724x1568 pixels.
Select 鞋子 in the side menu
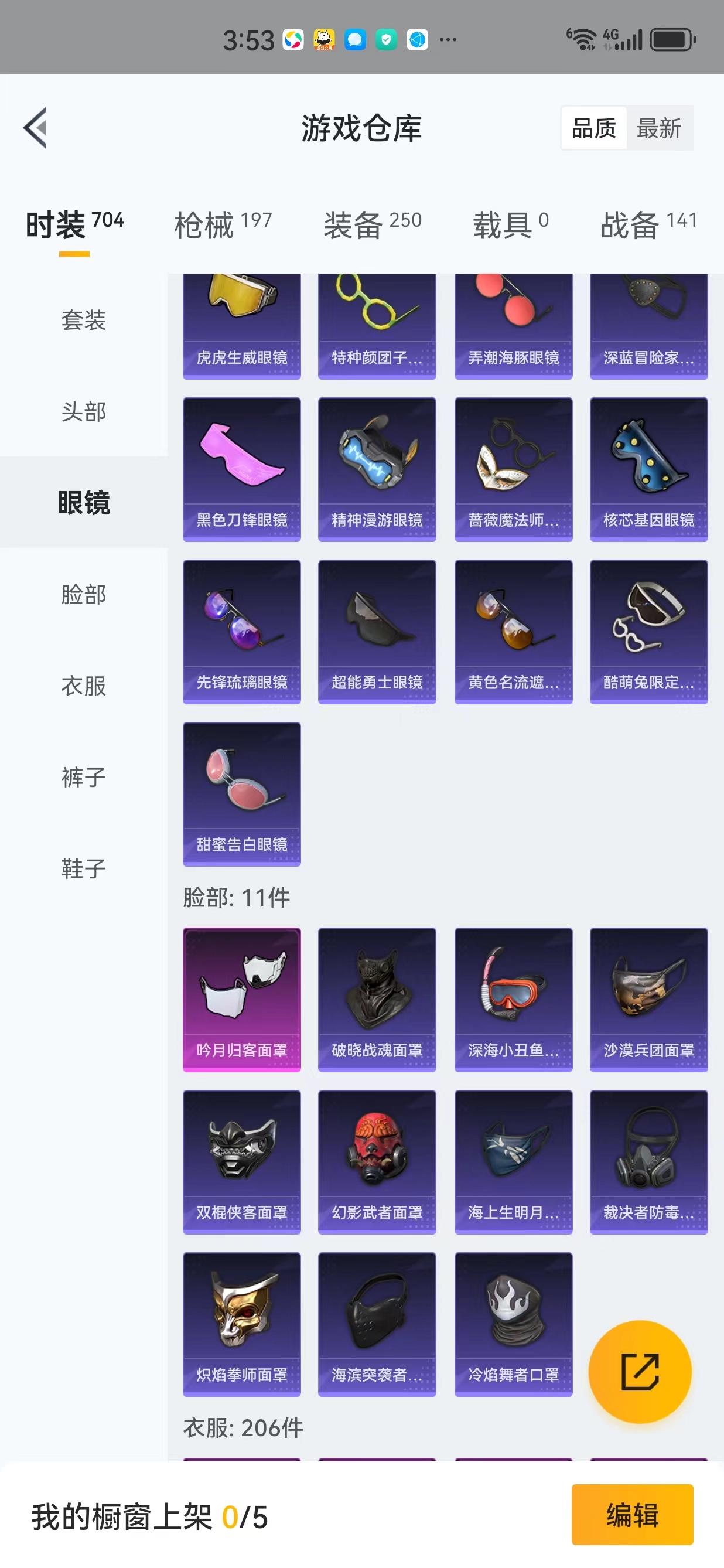click(x=84, y=868)
